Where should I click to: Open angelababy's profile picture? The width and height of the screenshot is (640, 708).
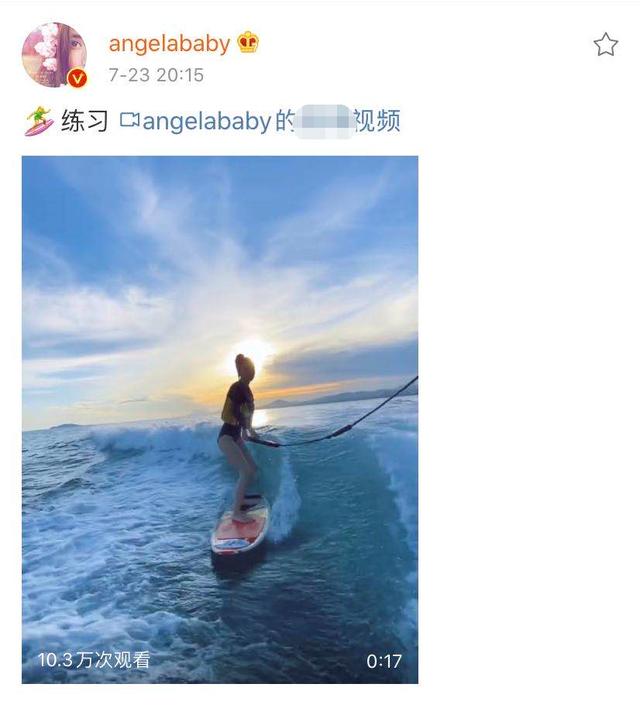point(54,55)
